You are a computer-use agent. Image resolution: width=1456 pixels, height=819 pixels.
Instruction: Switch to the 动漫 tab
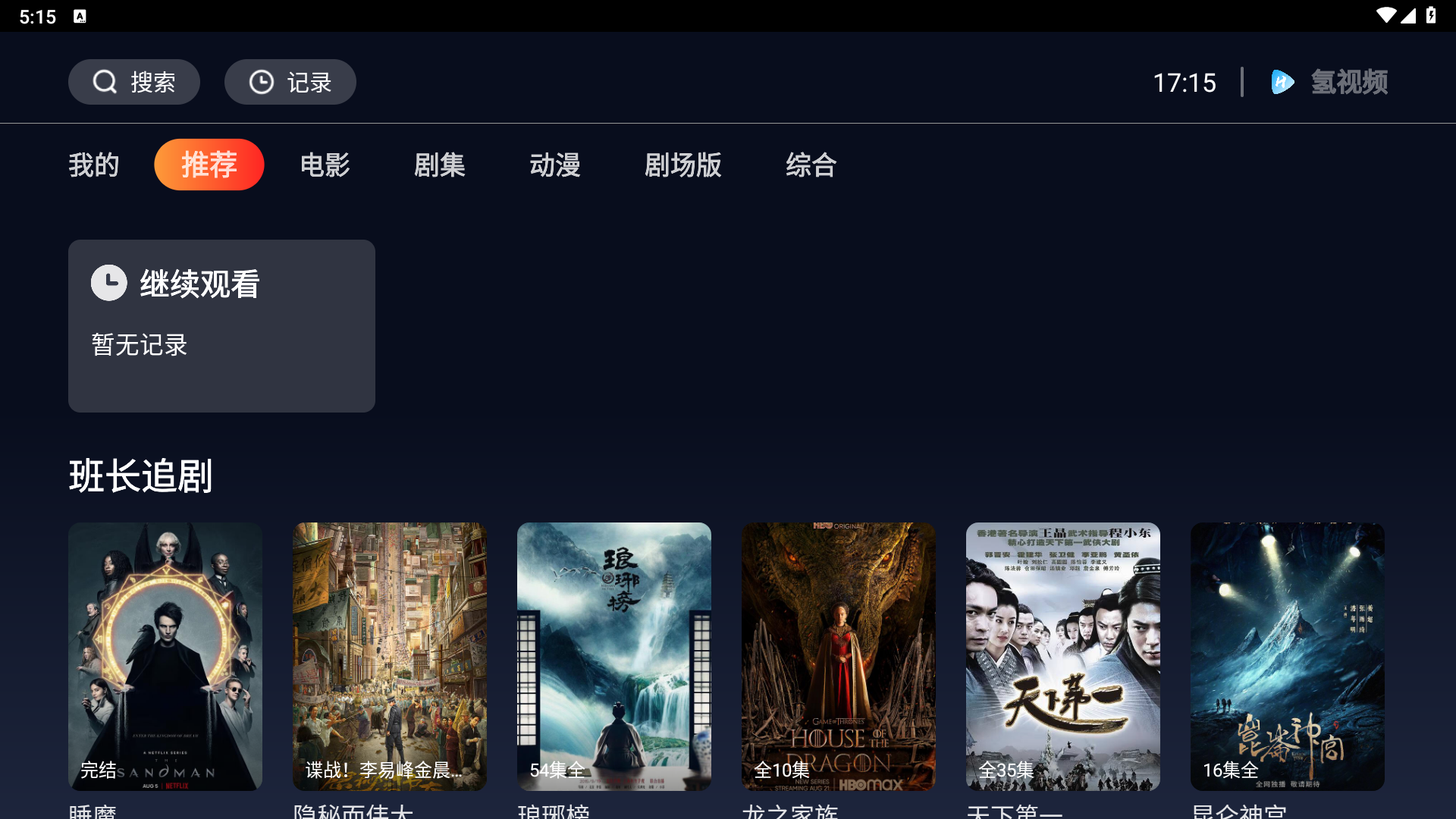555,165
